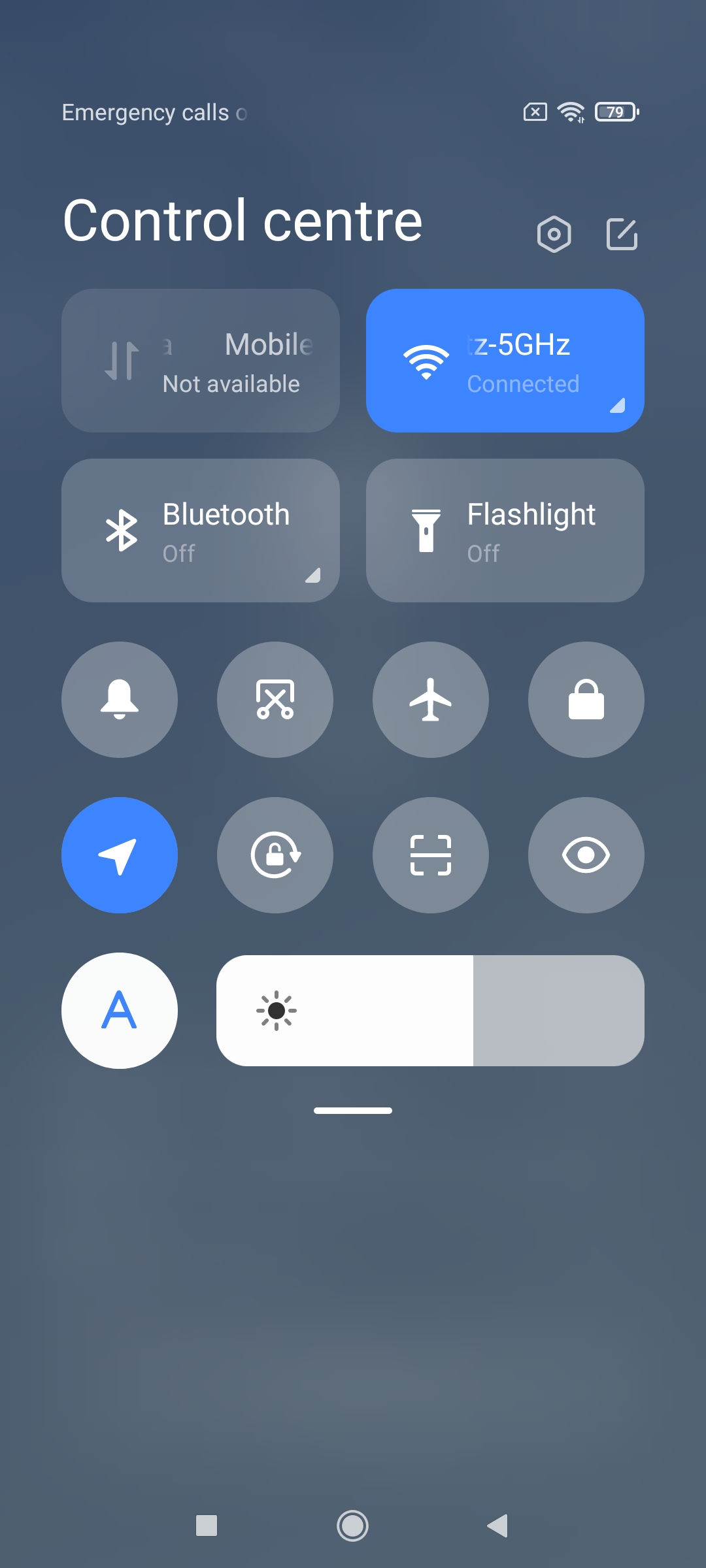Screen dimensions: 706x1568
Task: Toggle the sound mode bell
Action: pyautogui.click(x=120, y=700)
